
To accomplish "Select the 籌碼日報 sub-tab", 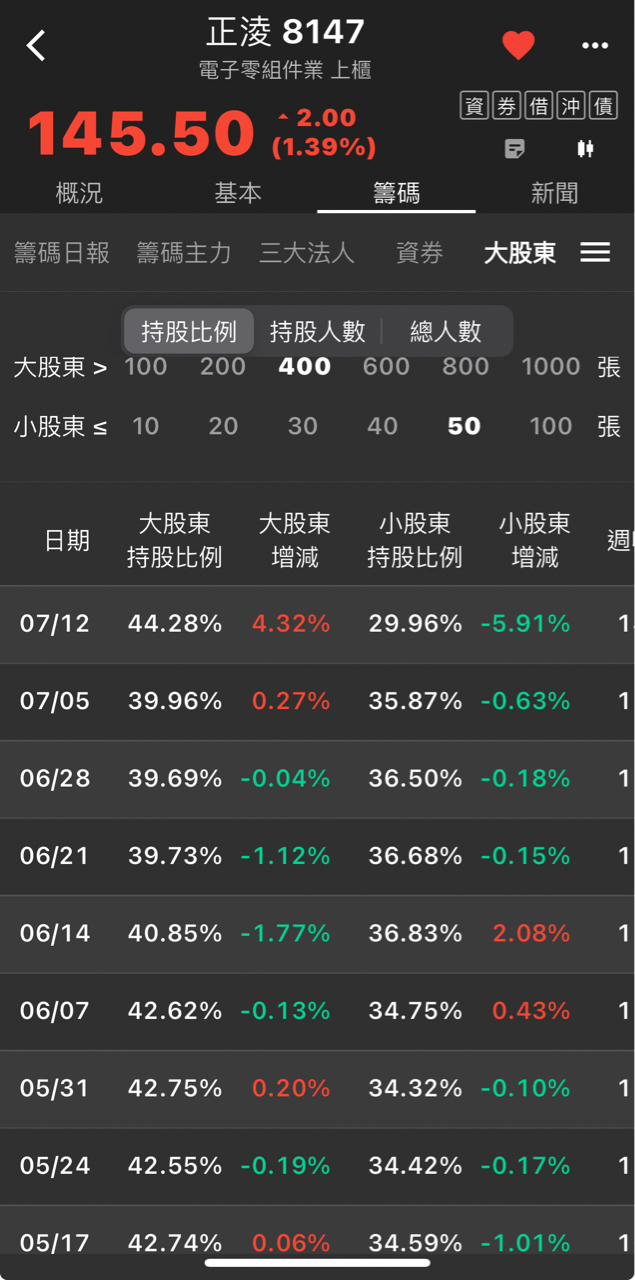I will (x=62, y=253).
